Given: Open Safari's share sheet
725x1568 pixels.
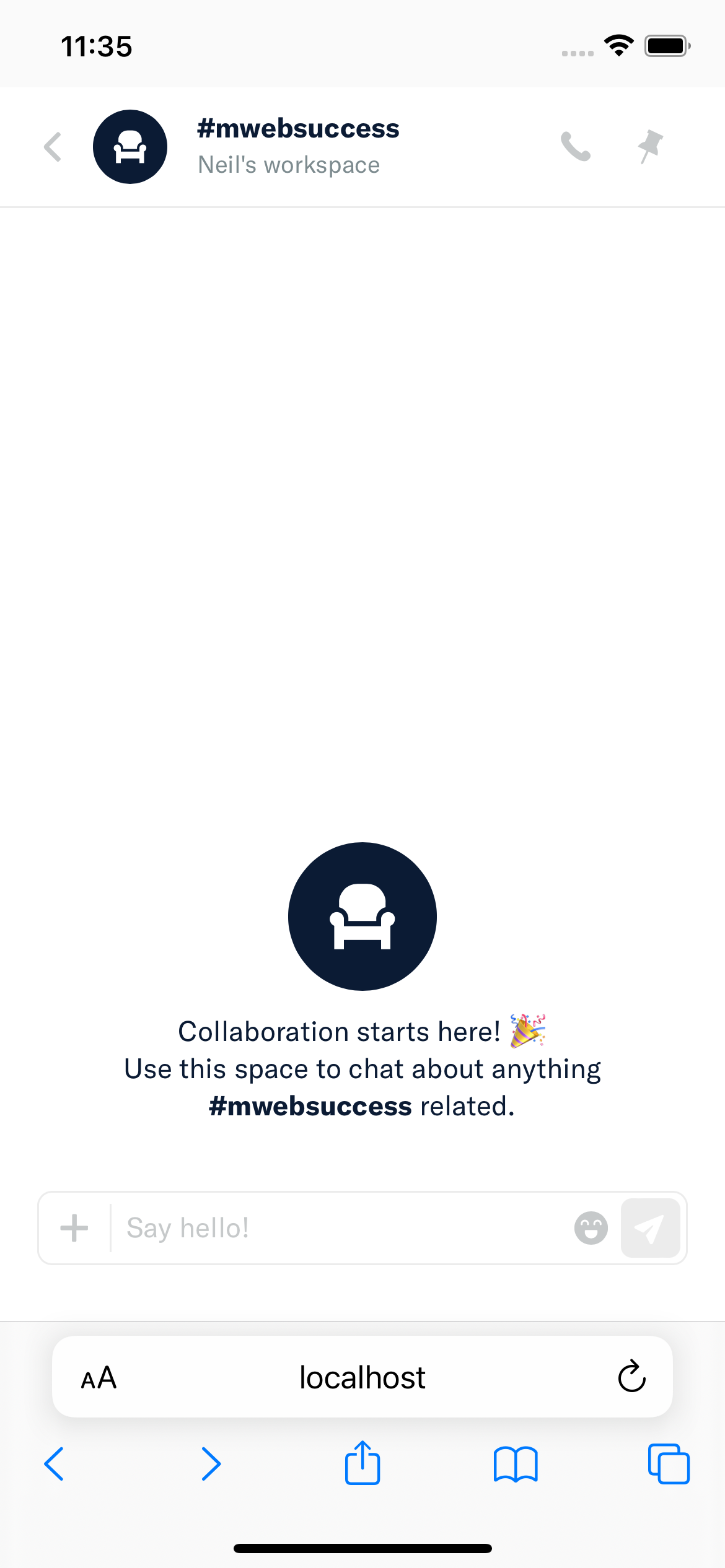Looking at the screenshot, I should tap(362, 1463).
